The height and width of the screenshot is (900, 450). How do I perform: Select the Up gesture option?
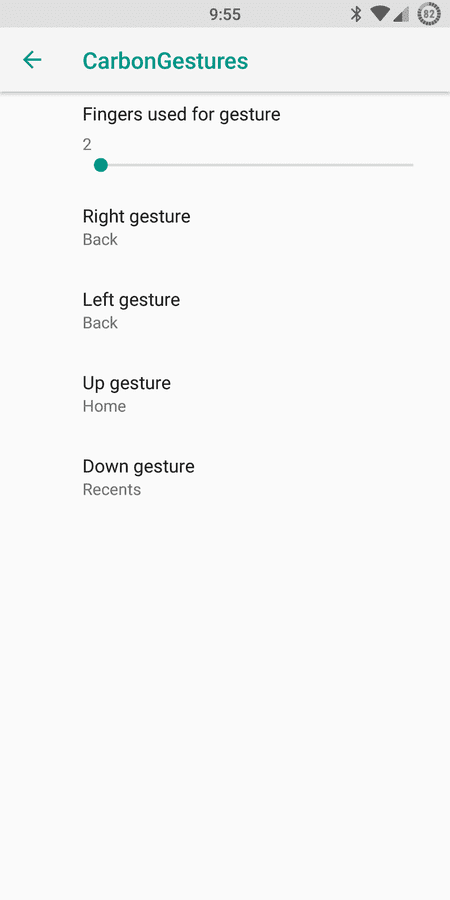[225, 394]
